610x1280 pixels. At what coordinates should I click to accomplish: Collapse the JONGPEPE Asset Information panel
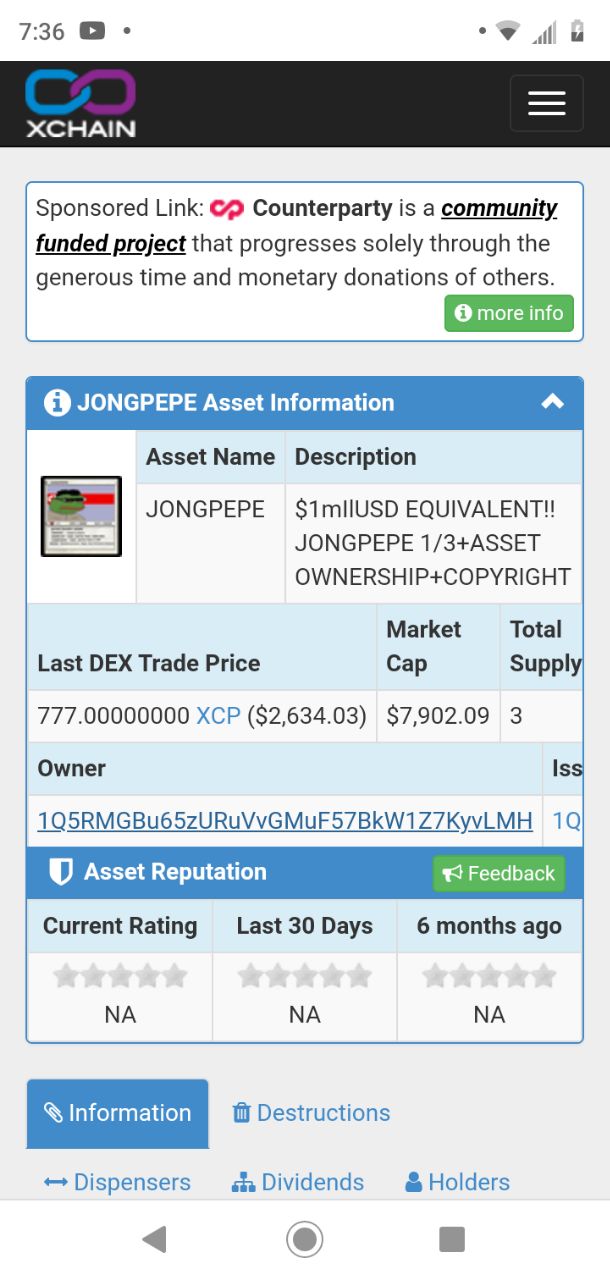[x=552, y=402]
